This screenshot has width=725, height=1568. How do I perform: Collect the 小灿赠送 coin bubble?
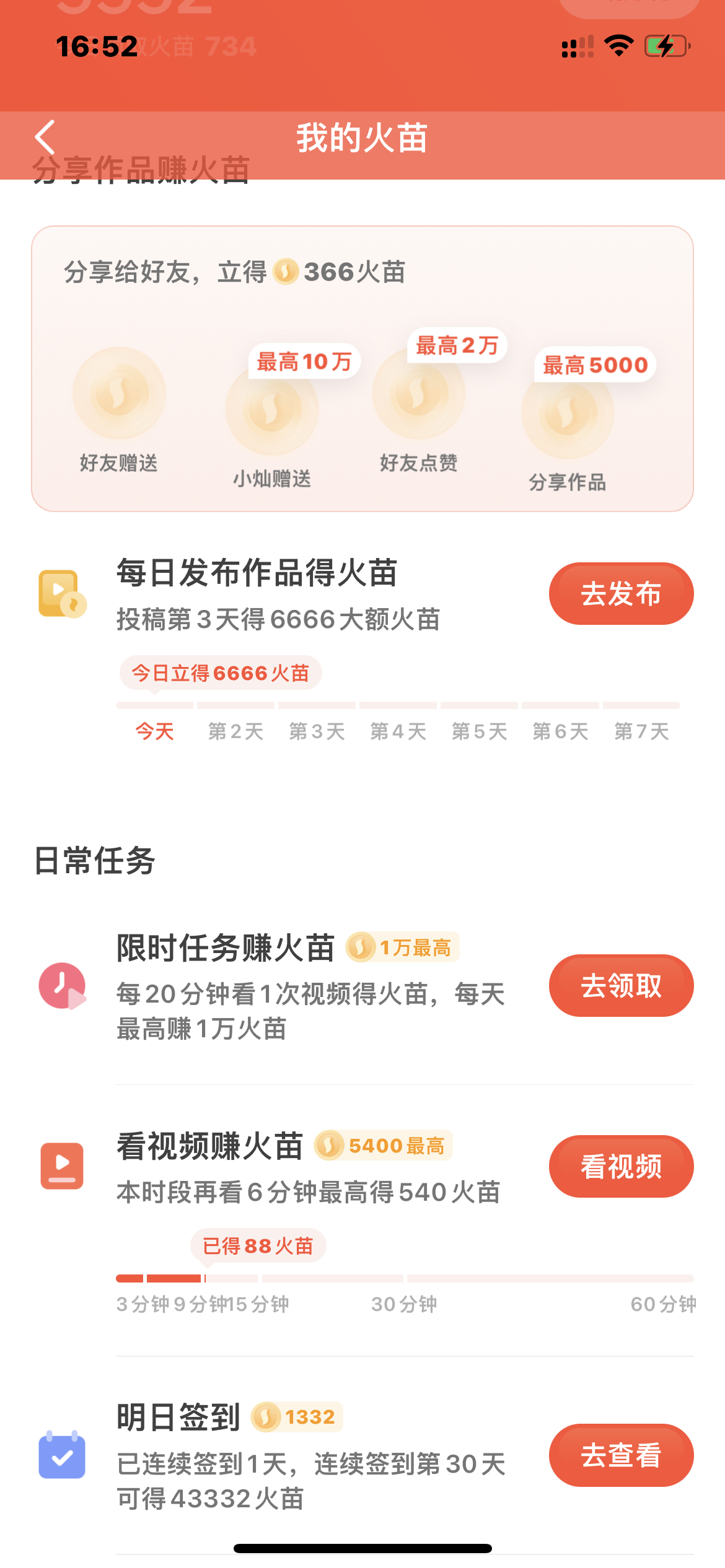click(271, 409)
